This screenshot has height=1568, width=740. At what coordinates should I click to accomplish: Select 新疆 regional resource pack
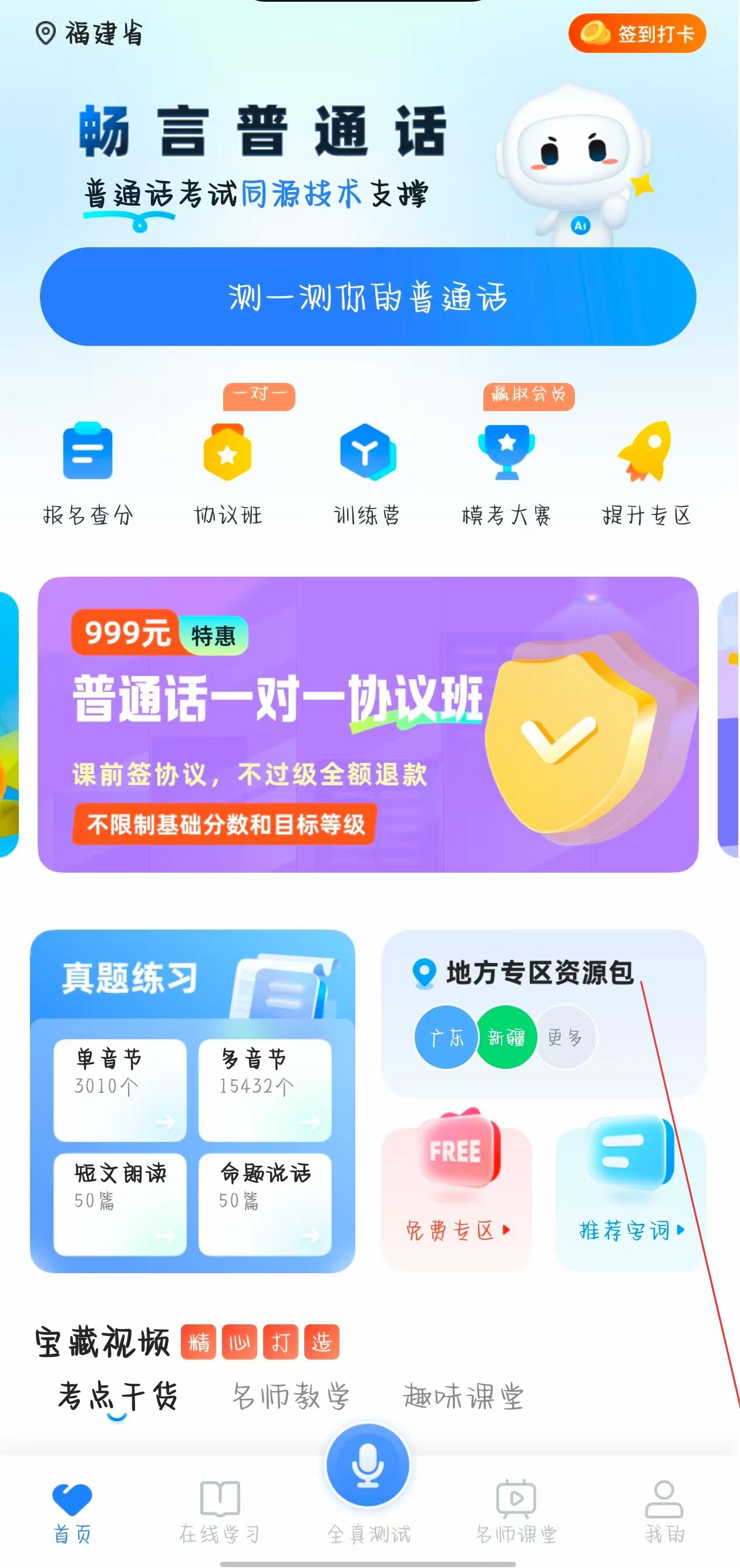click(x=506, y=1037)
